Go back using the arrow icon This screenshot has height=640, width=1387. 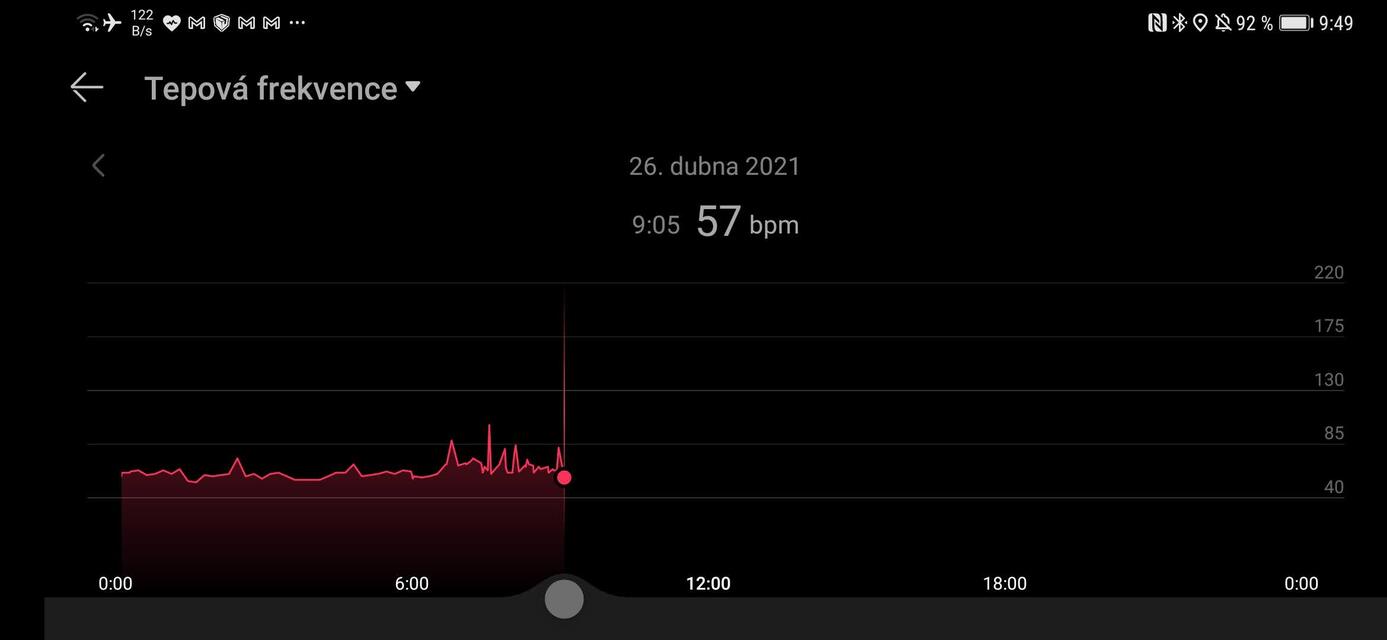pyautogui.click(x=87, y=88)
